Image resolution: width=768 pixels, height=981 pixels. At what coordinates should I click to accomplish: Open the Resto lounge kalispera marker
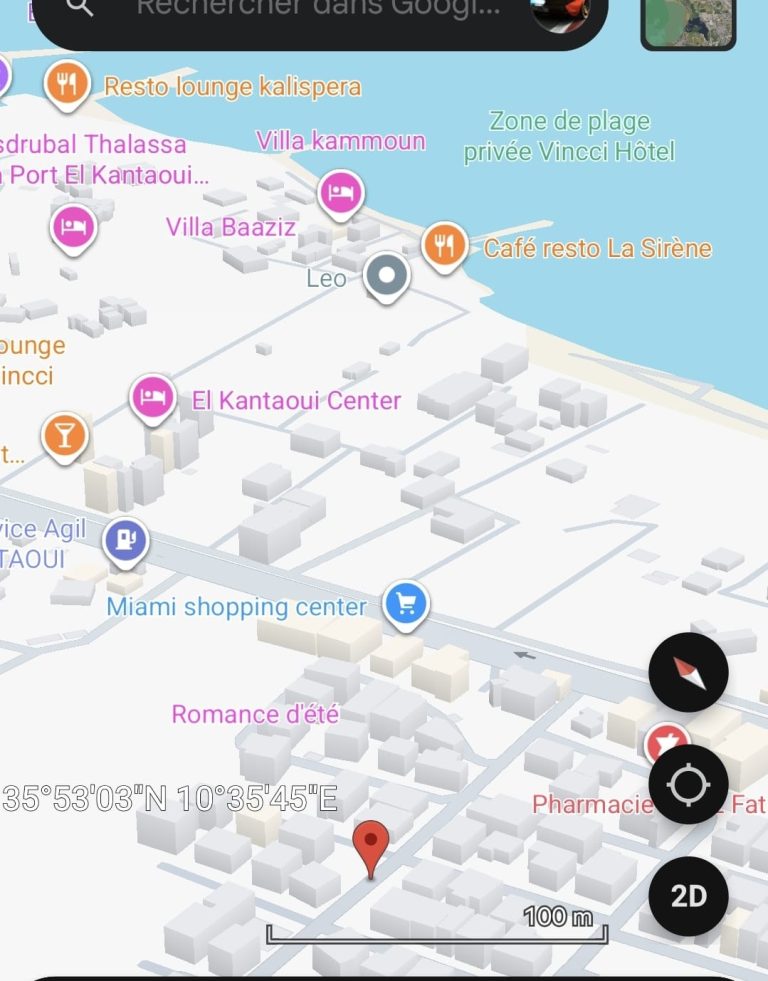(67, 84)
